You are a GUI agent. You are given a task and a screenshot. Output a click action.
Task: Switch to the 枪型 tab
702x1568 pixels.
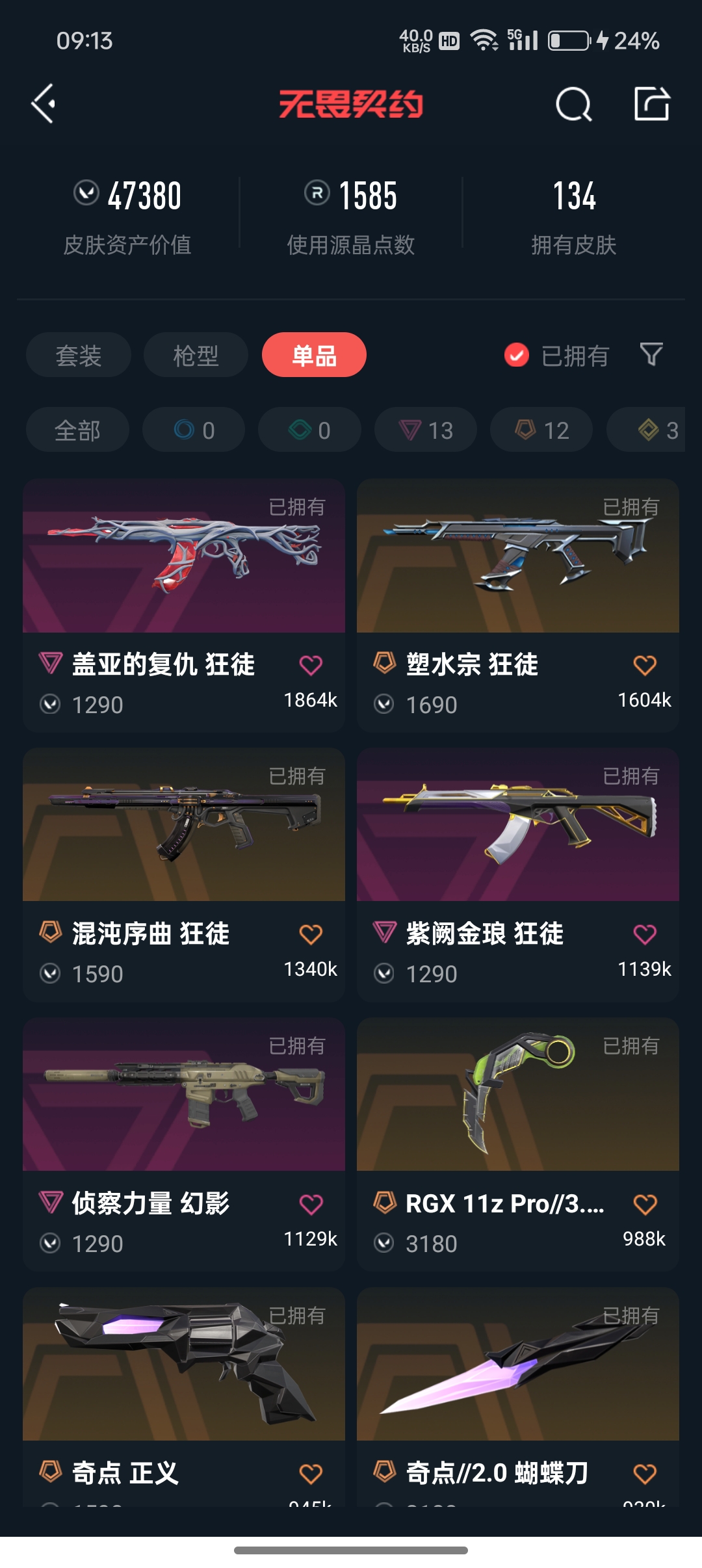[196, 356]
